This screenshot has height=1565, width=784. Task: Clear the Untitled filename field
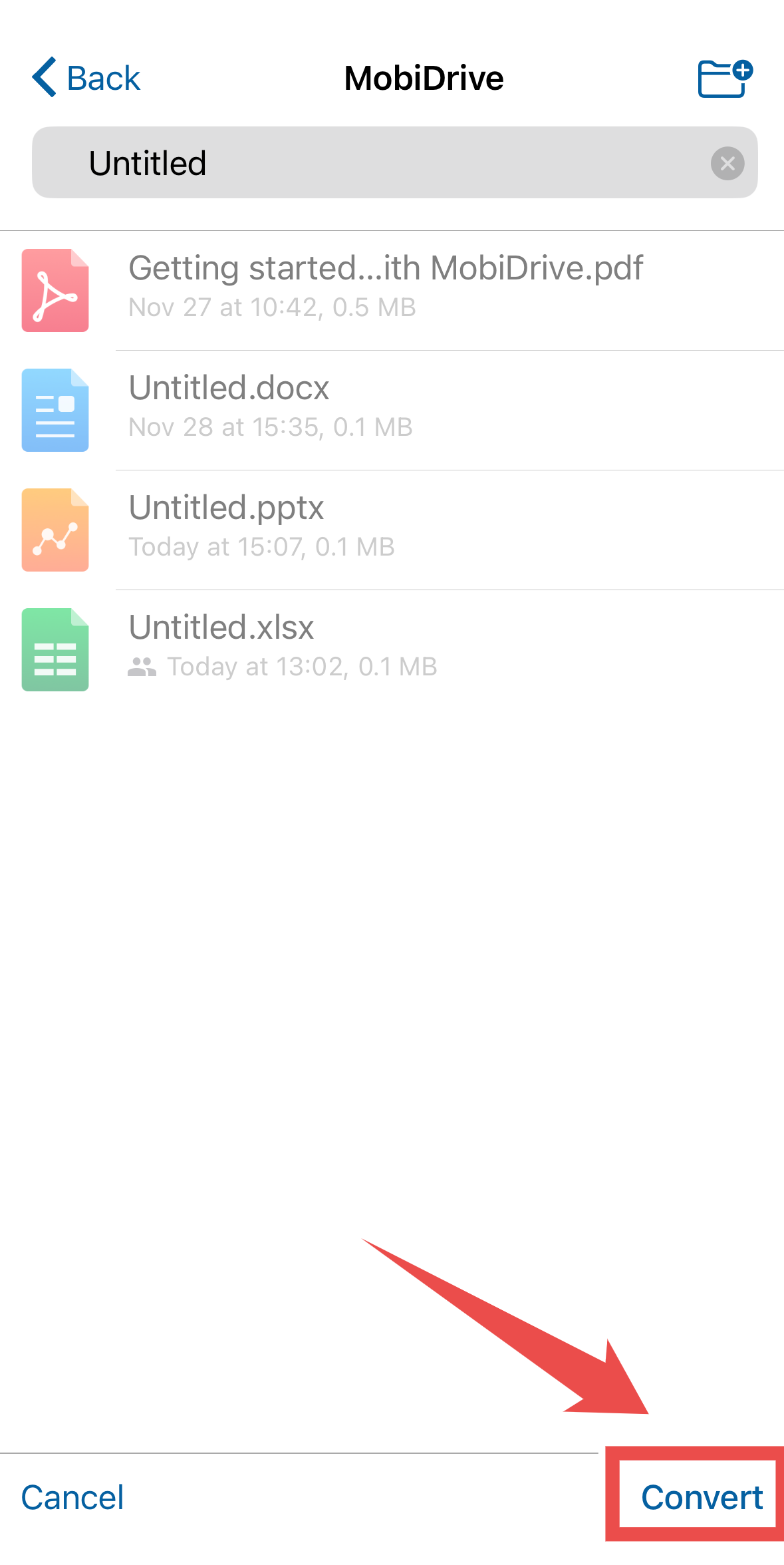click(727, 163)
